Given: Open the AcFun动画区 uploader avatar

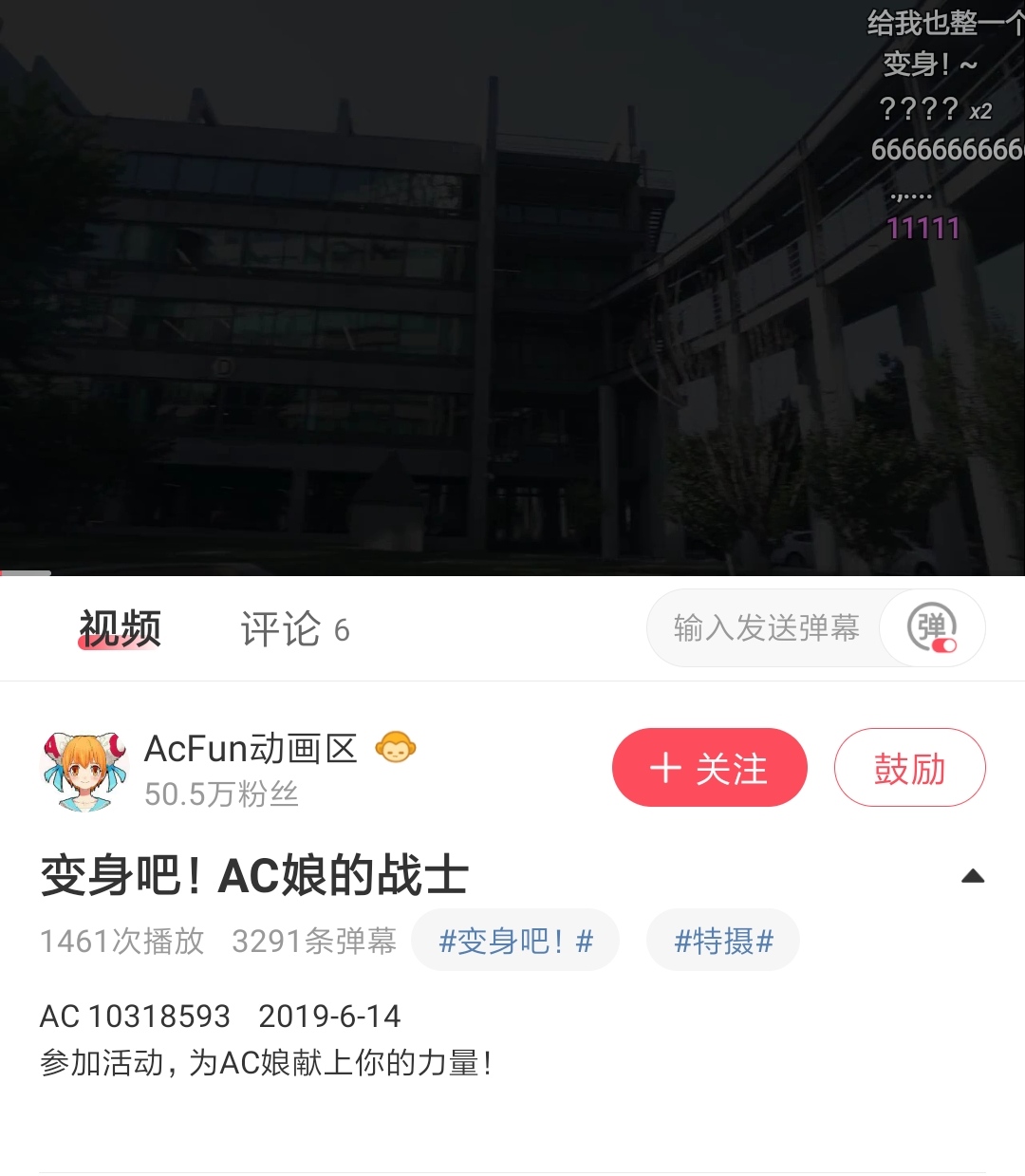Looking at the screenshot, I should tap(84, 771).
